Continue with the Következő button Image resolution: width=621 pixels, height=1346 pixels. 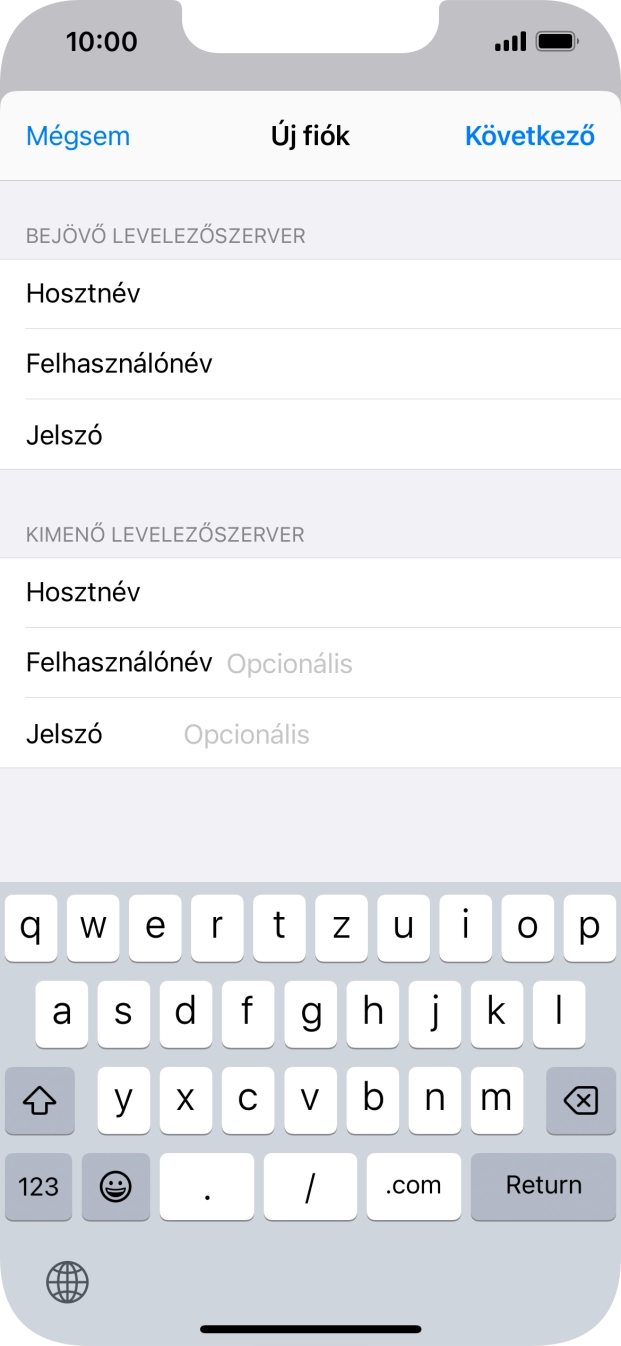coord(529,136)
